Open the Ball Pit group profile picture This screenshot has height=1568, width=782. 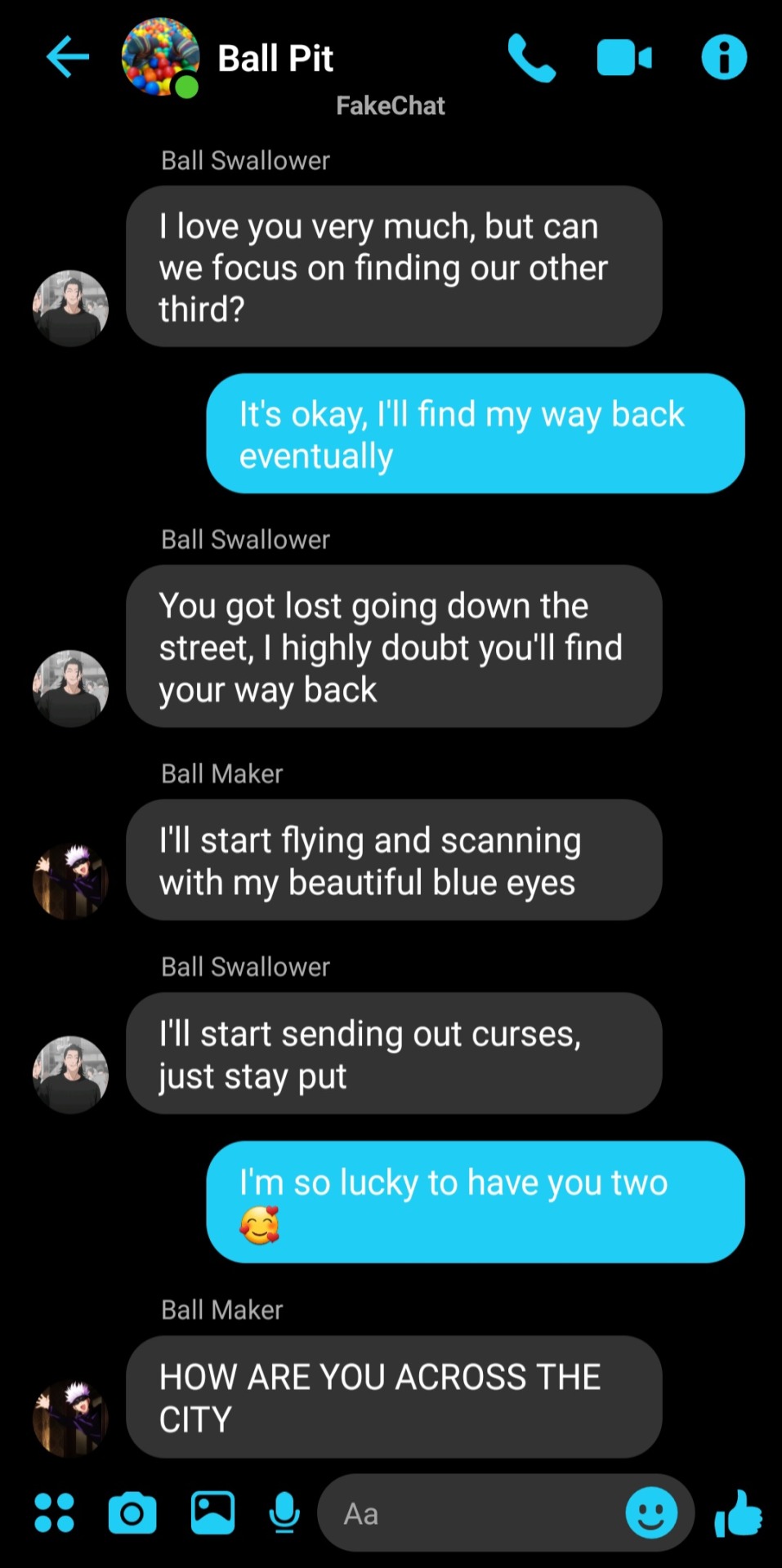click(x=160, y=57)
